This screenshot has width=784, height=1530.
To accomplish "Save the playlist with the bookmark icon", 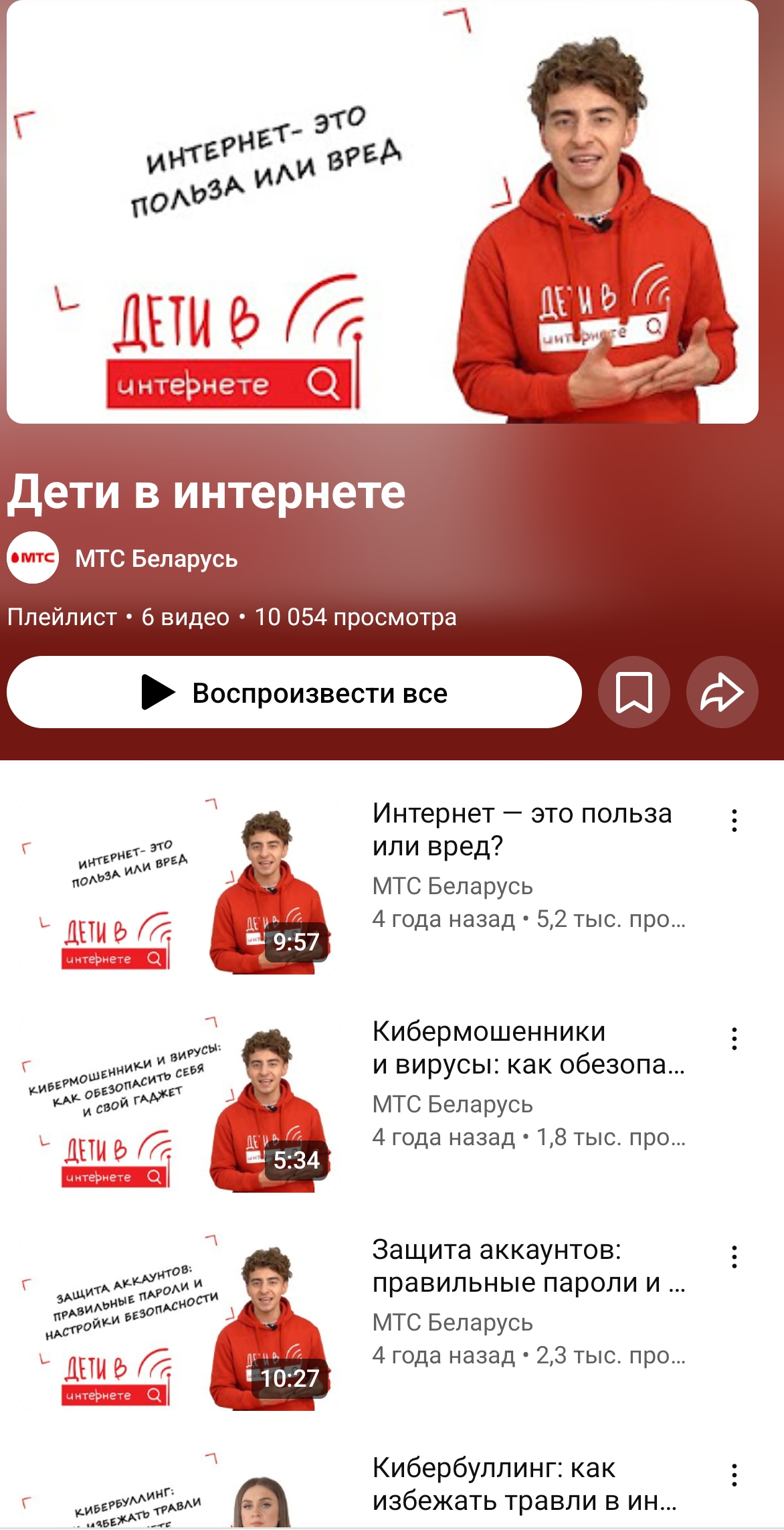I will pyautogui.click(x=633, y=692).
